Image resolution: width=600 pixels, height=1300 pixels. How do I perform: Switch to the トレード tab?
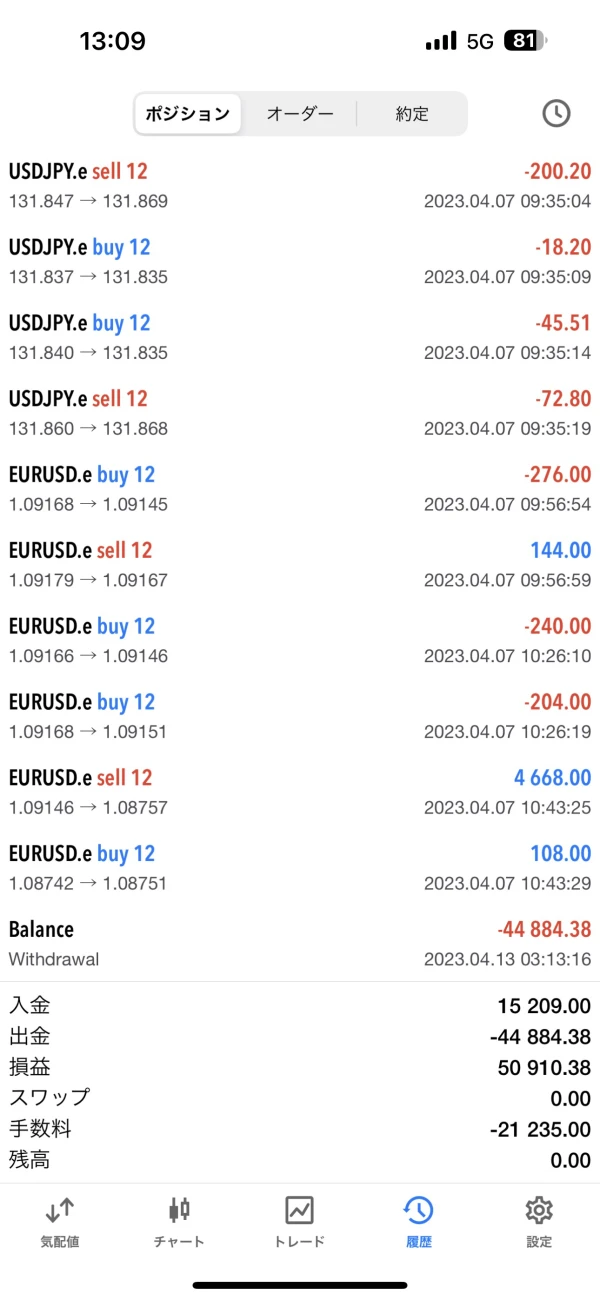[300, 1222]
